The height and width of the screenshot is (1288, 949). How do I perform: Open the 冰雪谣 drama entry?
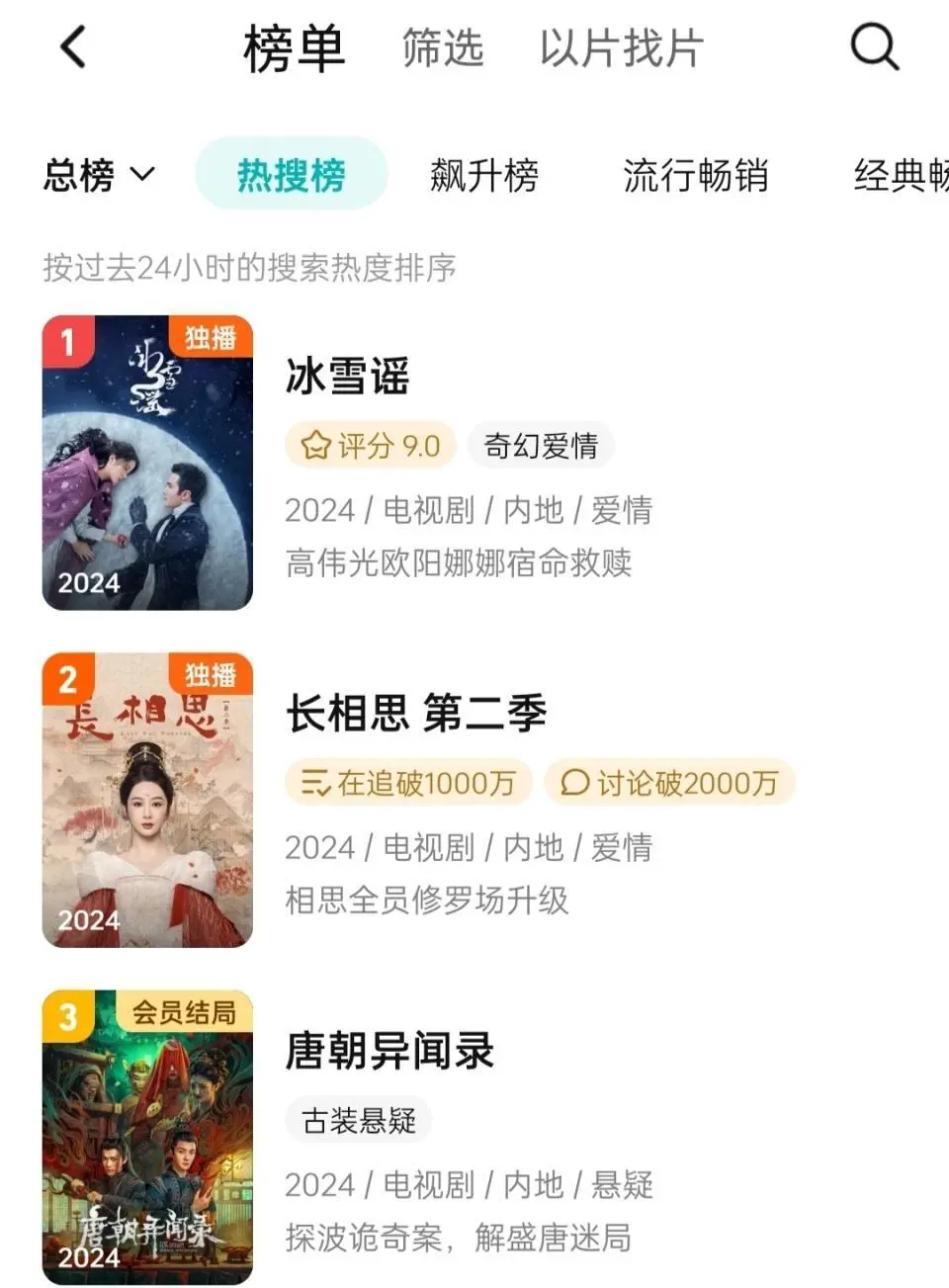347,376
